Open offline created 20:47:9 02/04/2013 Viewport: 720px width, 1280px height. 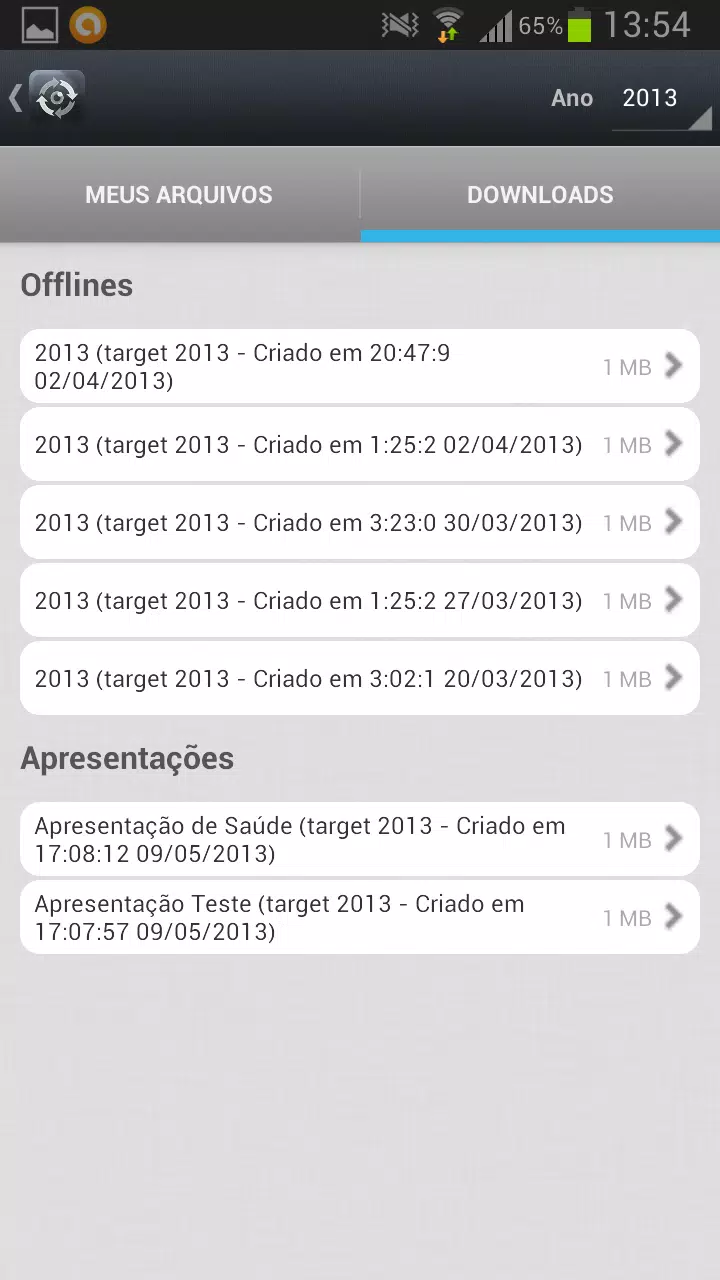tap(360, 367)
